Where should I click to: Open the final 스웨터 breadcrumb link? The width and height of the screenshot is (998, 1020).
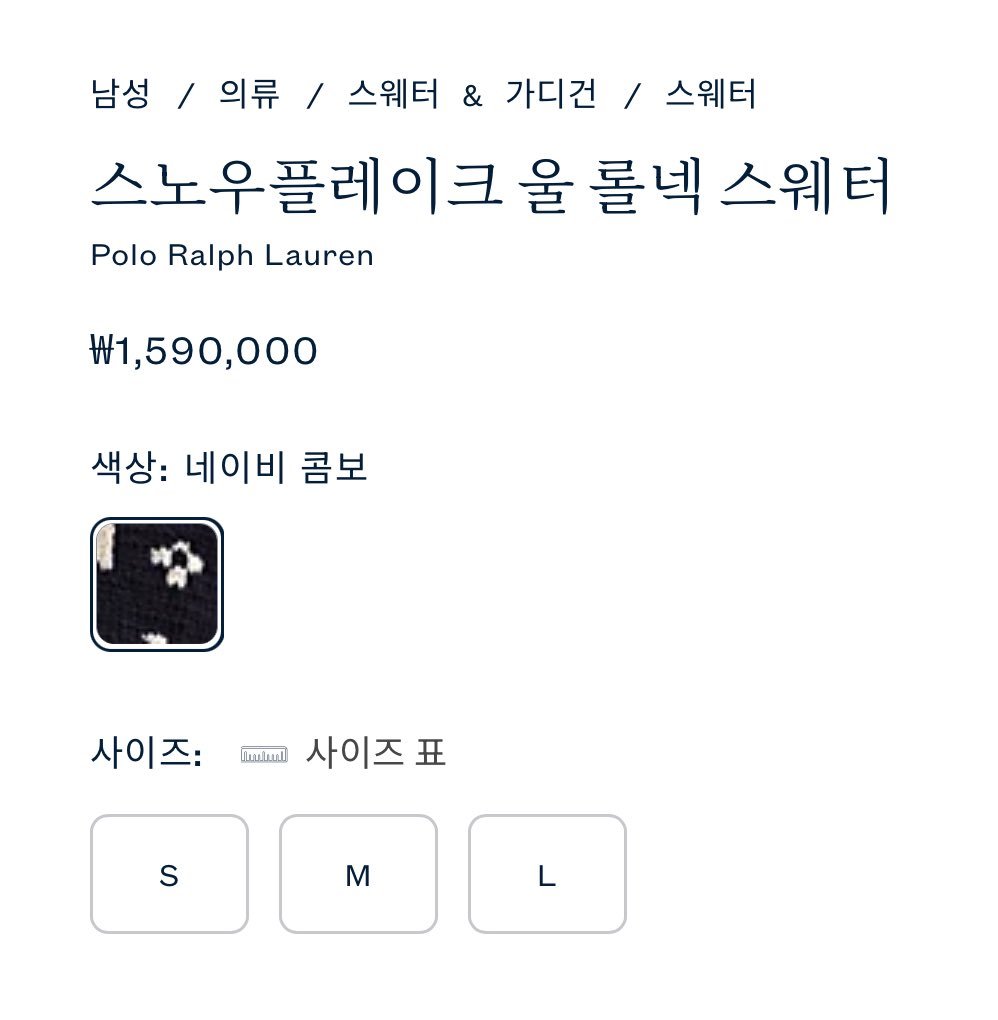[711, 95]
